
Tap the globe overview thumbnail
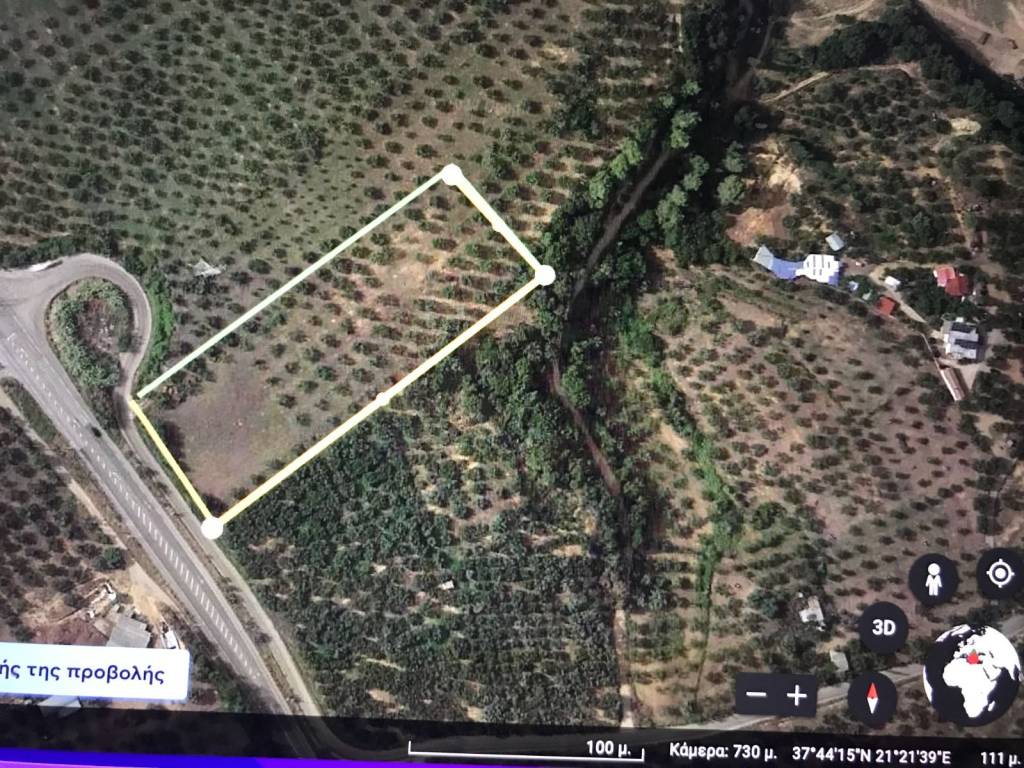[x=970, y=674]
